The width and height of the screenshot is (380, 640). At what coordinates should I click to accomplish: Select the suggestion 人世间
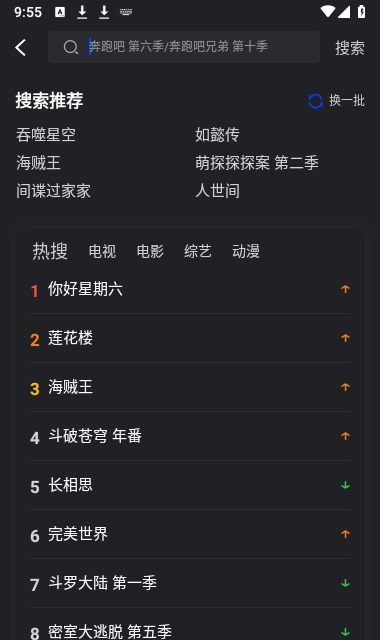(x=217, y=191)
